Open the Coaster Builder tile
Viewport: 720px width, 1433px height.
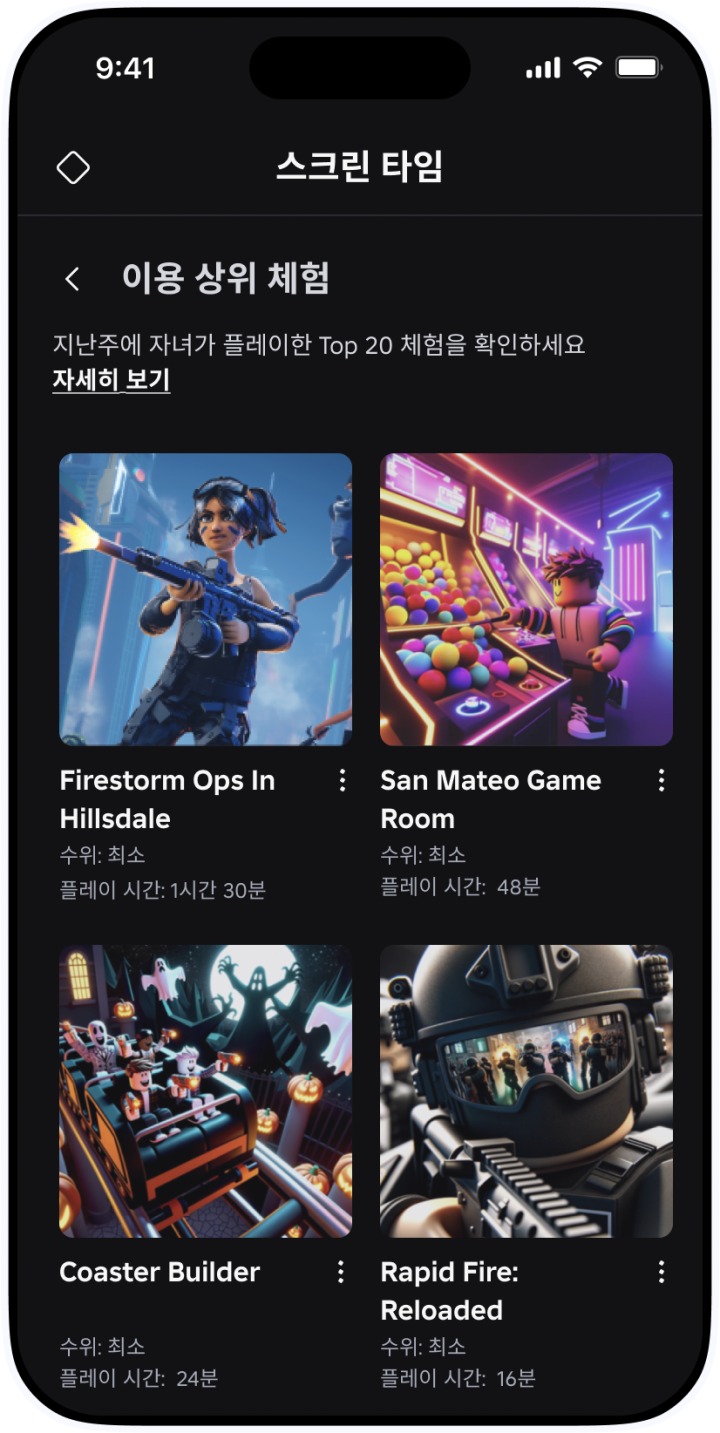(x=205, y=1091)
